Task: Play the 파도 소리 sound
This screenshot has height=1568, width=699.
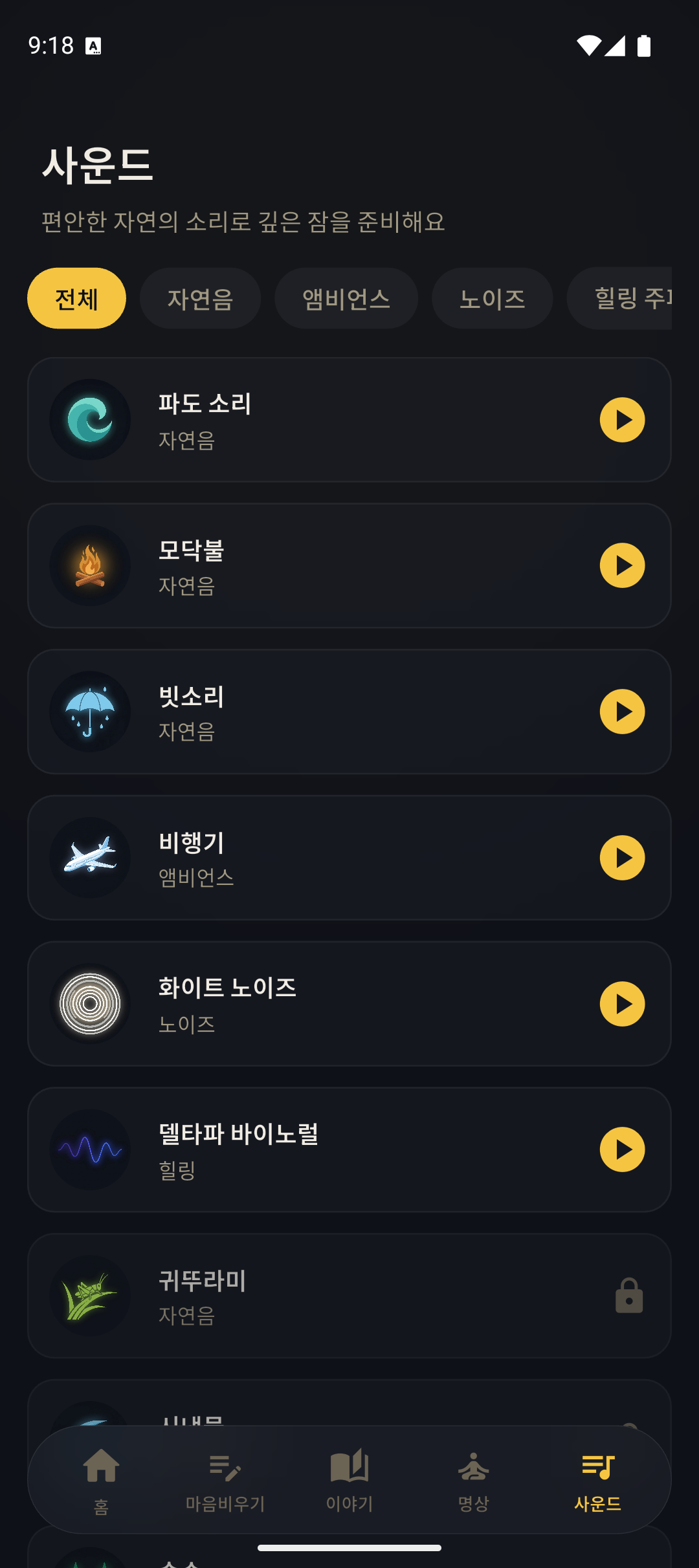Action: 622,419
